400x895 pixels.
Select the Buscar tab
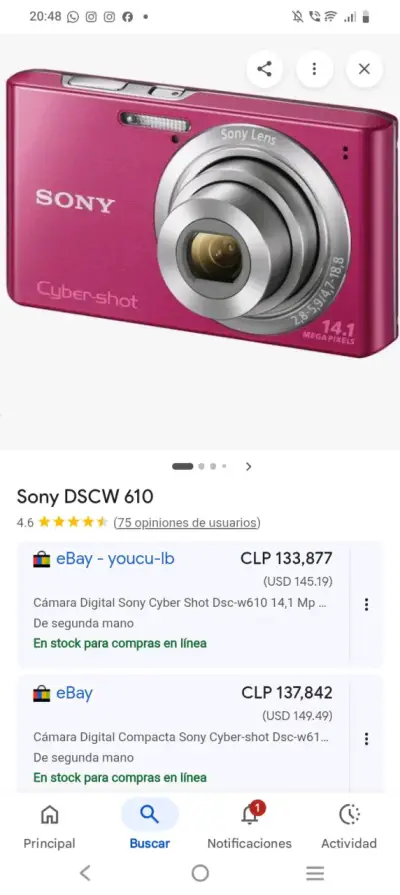pyautogui.click(x=150, y=825)
